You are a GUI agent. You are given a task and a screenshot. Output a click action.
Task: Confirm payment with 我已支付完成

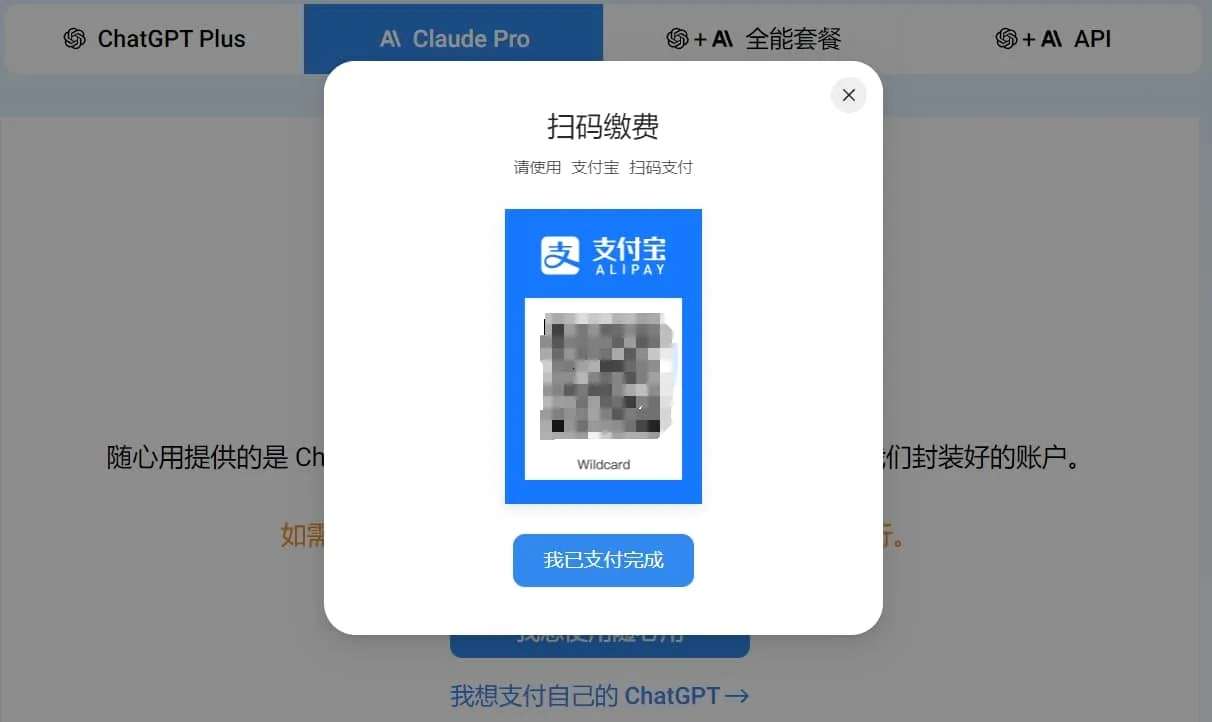(603, 560)
